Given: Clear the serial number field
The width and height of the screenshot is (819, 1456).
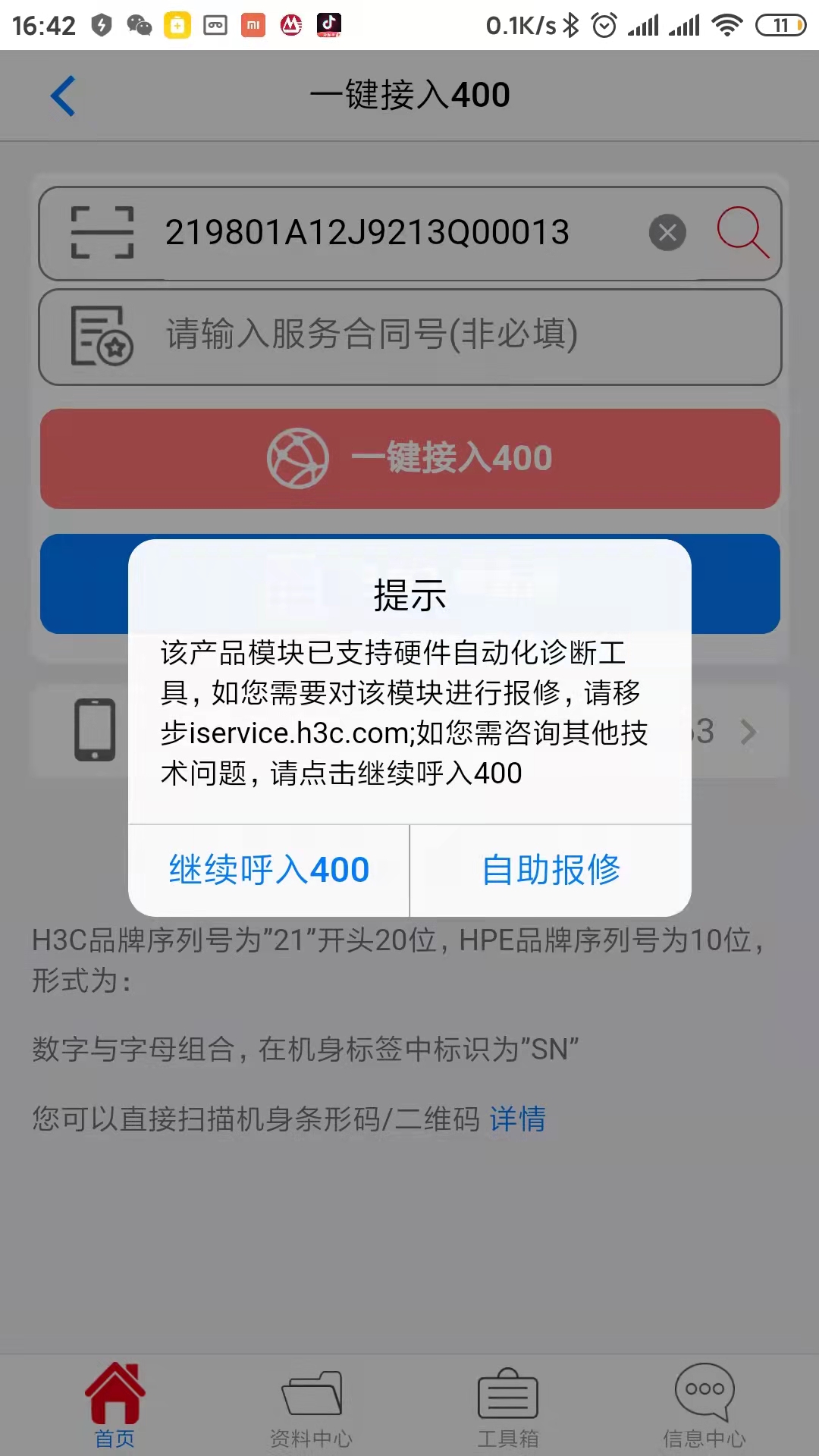Looking at the screenshot, I should pos(667,233).
